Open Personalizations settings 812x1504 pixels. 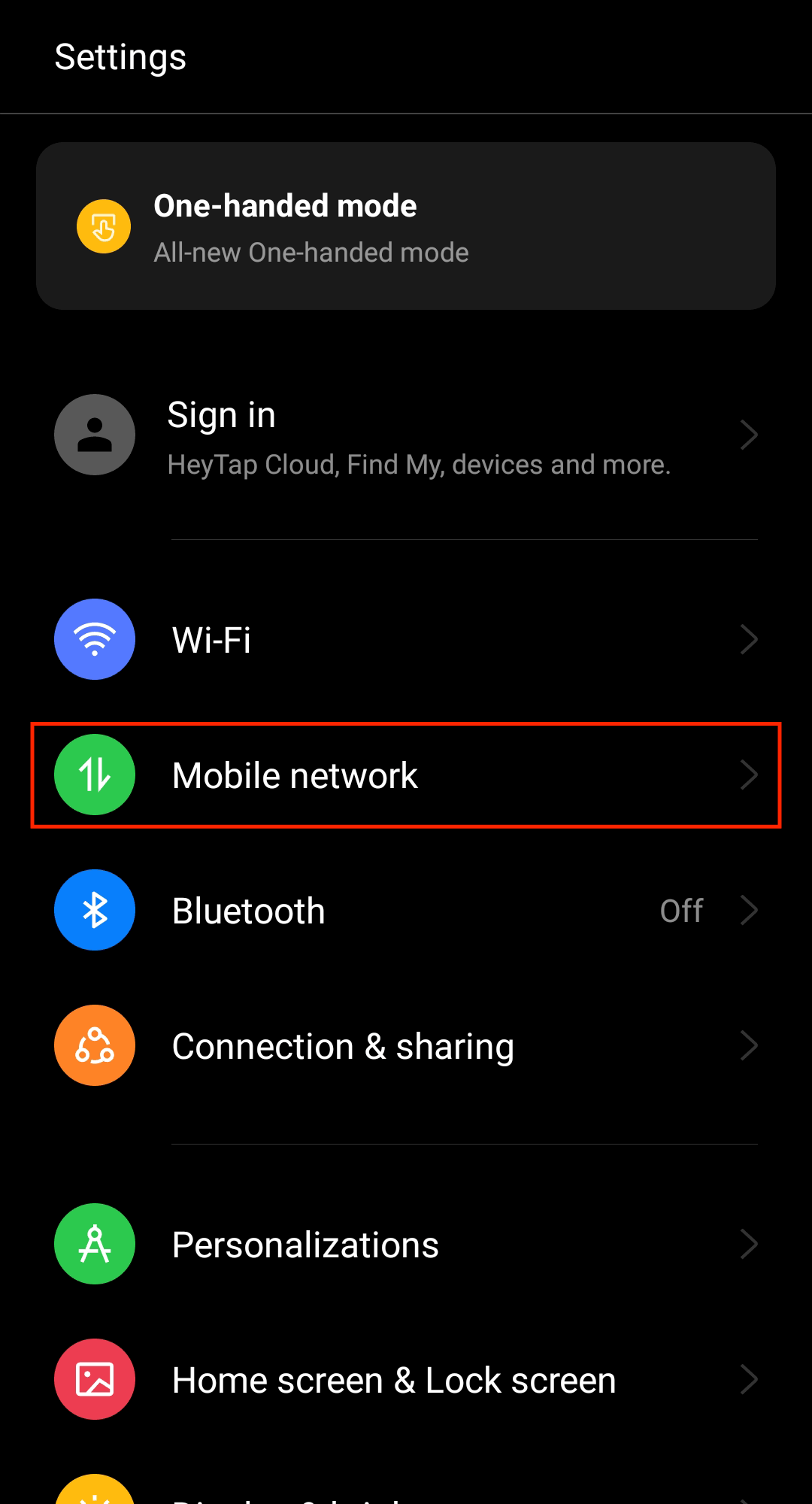(x=406, y=1245)
